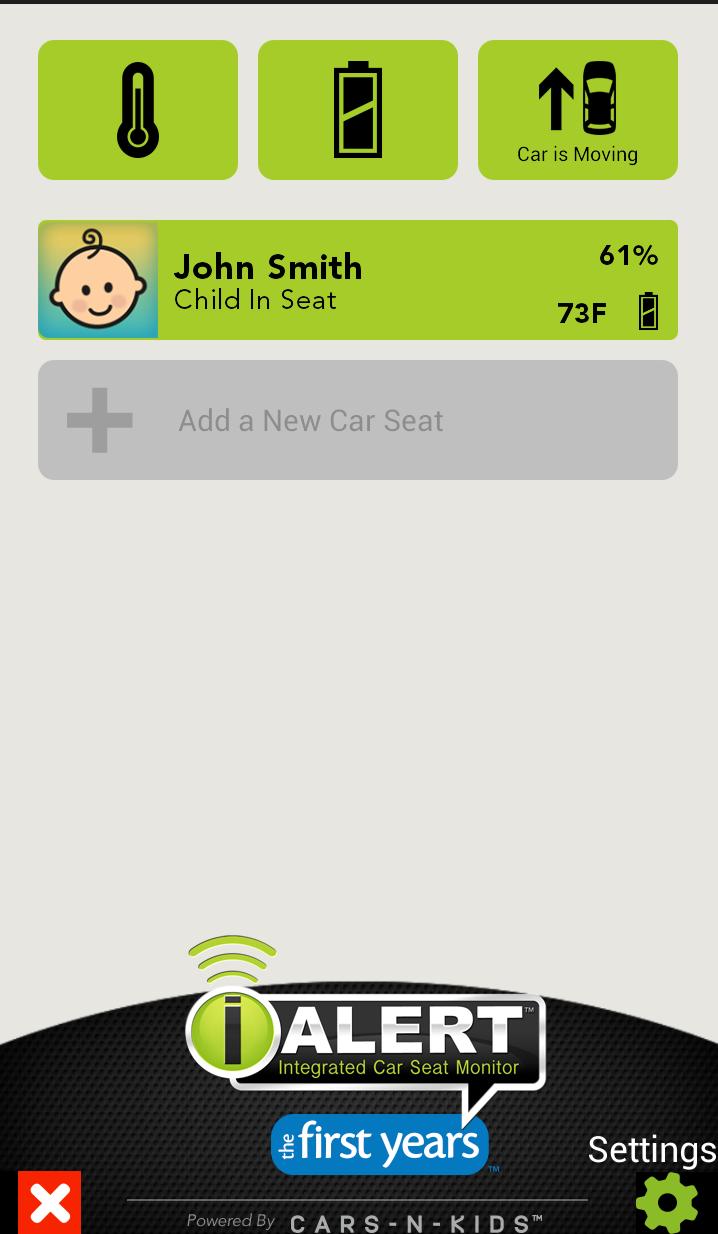This screenshot has height=1234, width=718.
Task: Select the Car is Moving tile
Action: (578, 110)
